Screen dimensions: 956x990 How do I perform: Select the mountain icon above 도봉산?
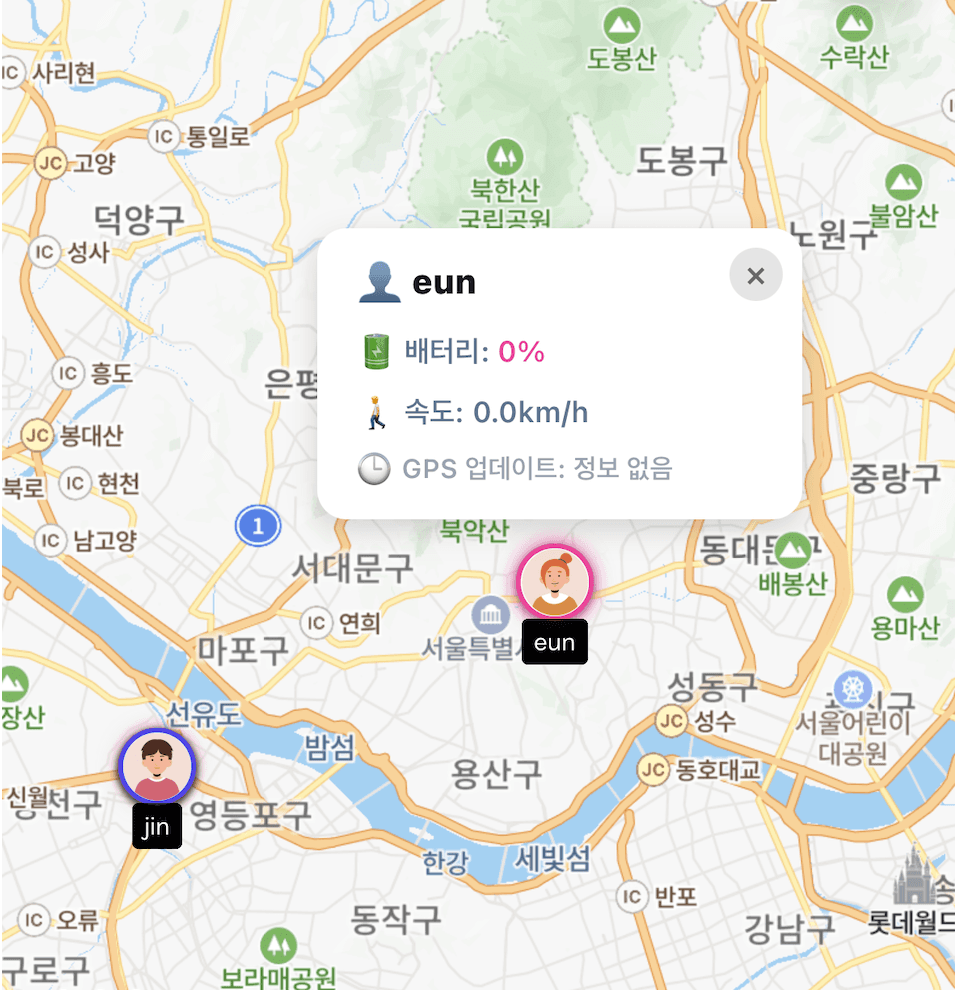click(624, 23)
